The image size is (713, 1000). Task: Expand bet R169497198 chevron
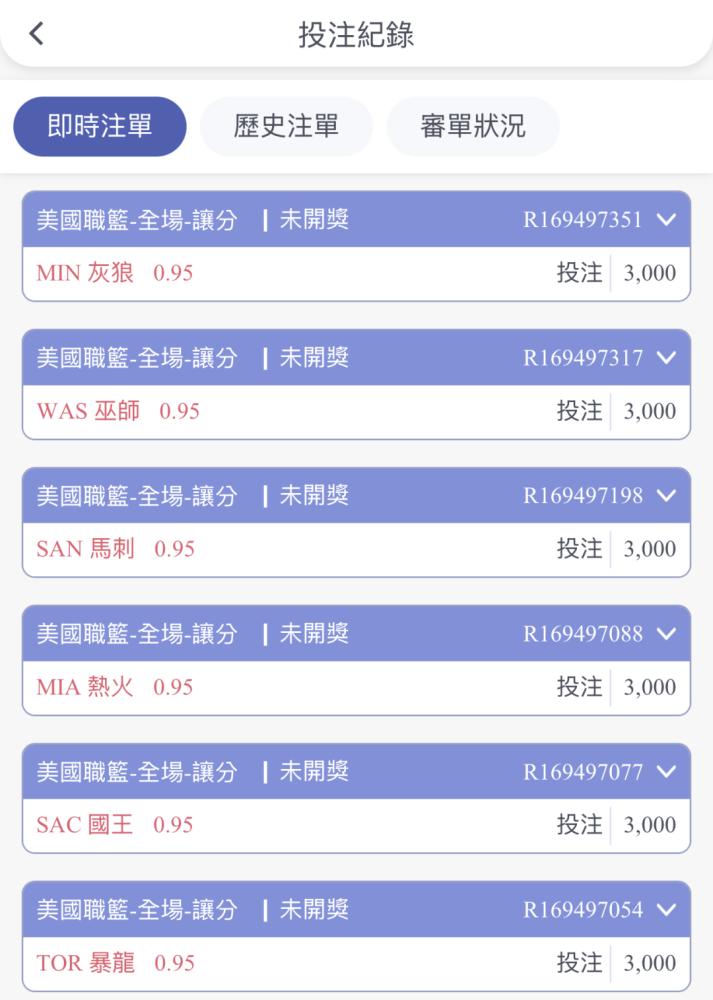[666, 496]
